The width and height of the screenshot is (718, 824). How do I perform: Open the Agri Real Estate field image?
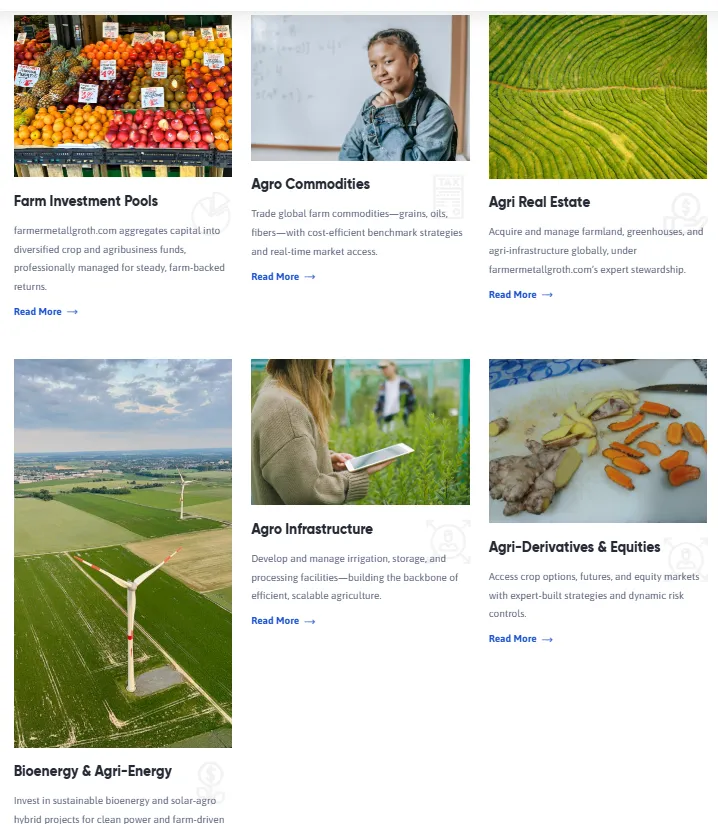(597, 97)
